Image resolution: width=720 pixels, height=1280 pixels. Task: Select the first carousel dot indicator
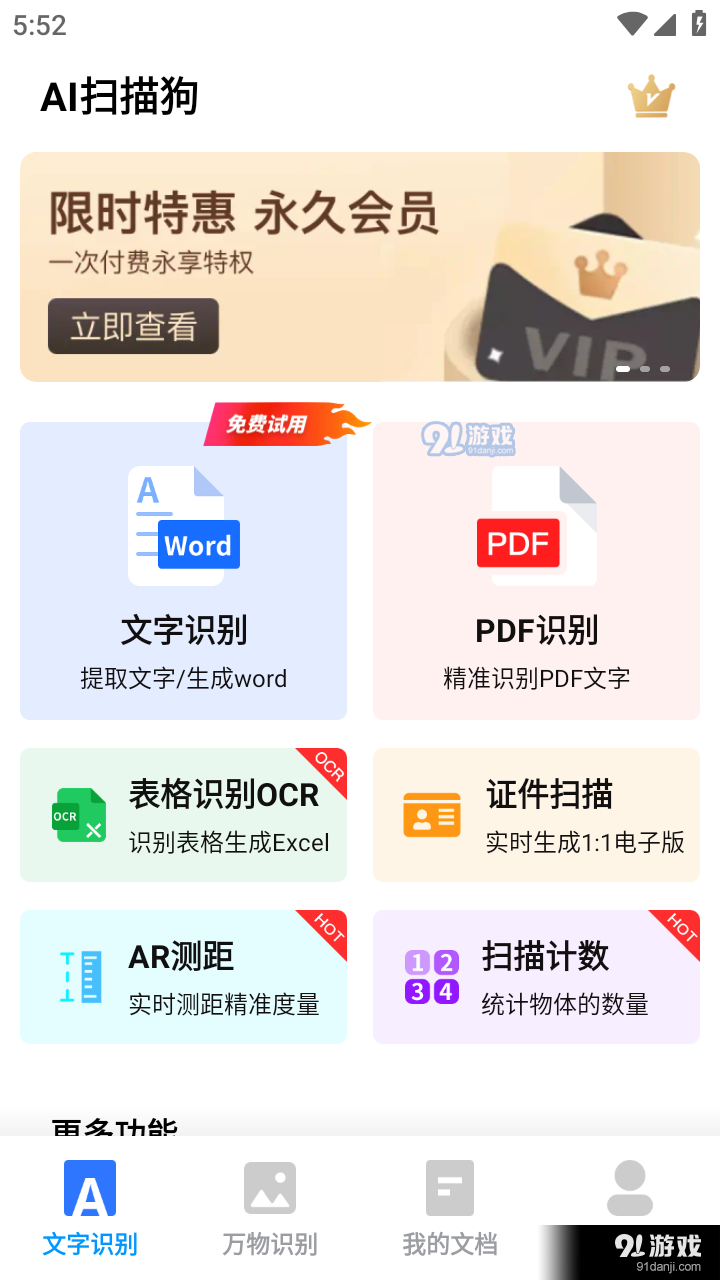click(x=621, y=368)
